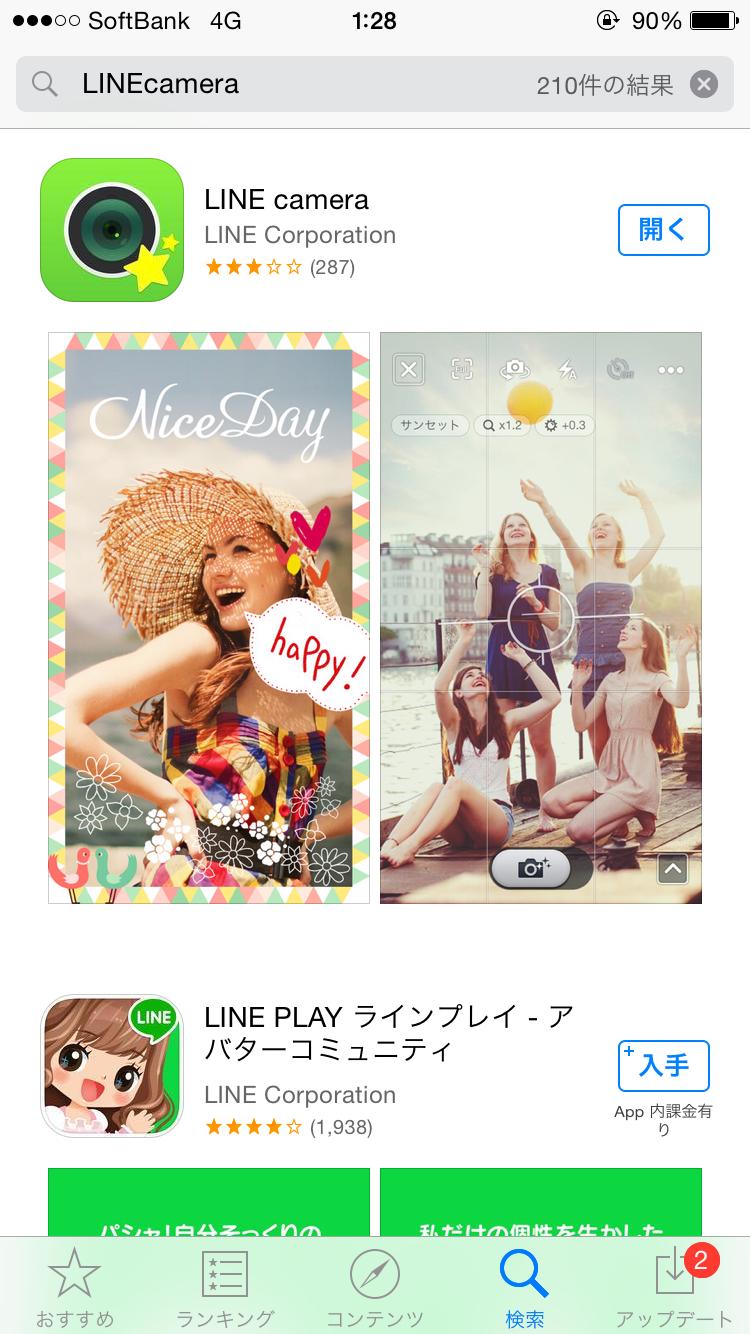View the camera viewfinder screenshot preview

click(541, 617)
